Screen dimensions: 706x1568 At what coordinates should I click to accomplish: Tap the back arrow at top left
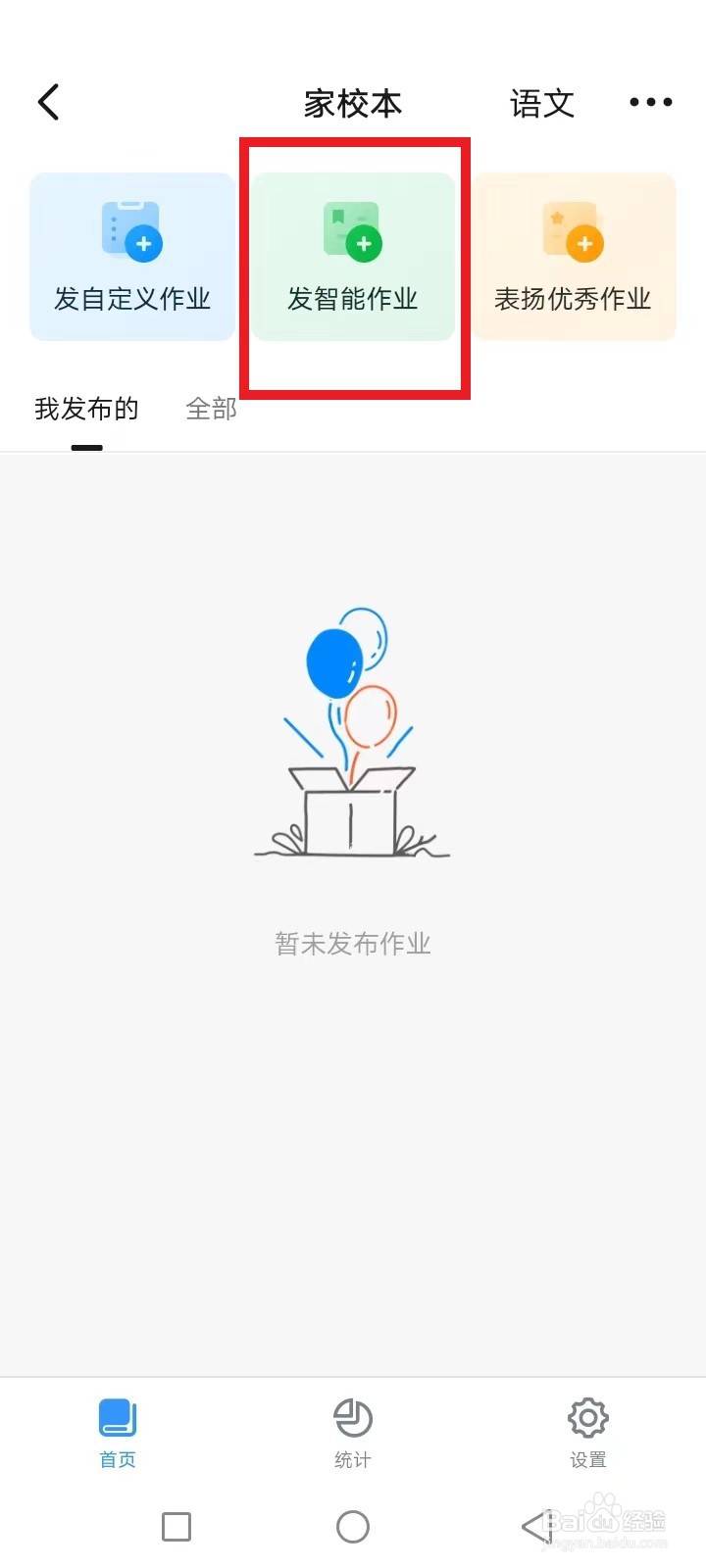pyautogui.click(x=48, y=101)
